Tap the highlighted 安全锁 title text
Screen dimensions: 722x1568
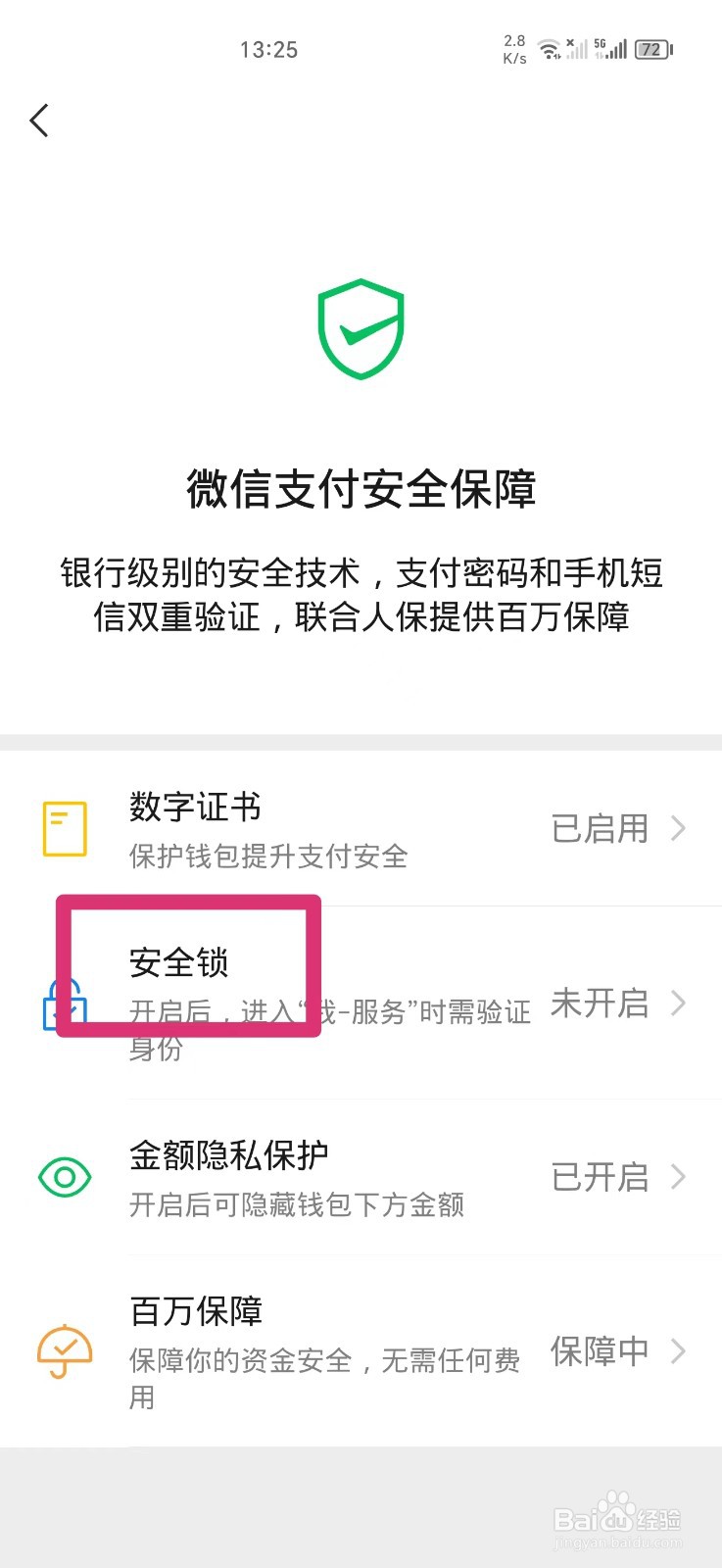tap(181, 963)
